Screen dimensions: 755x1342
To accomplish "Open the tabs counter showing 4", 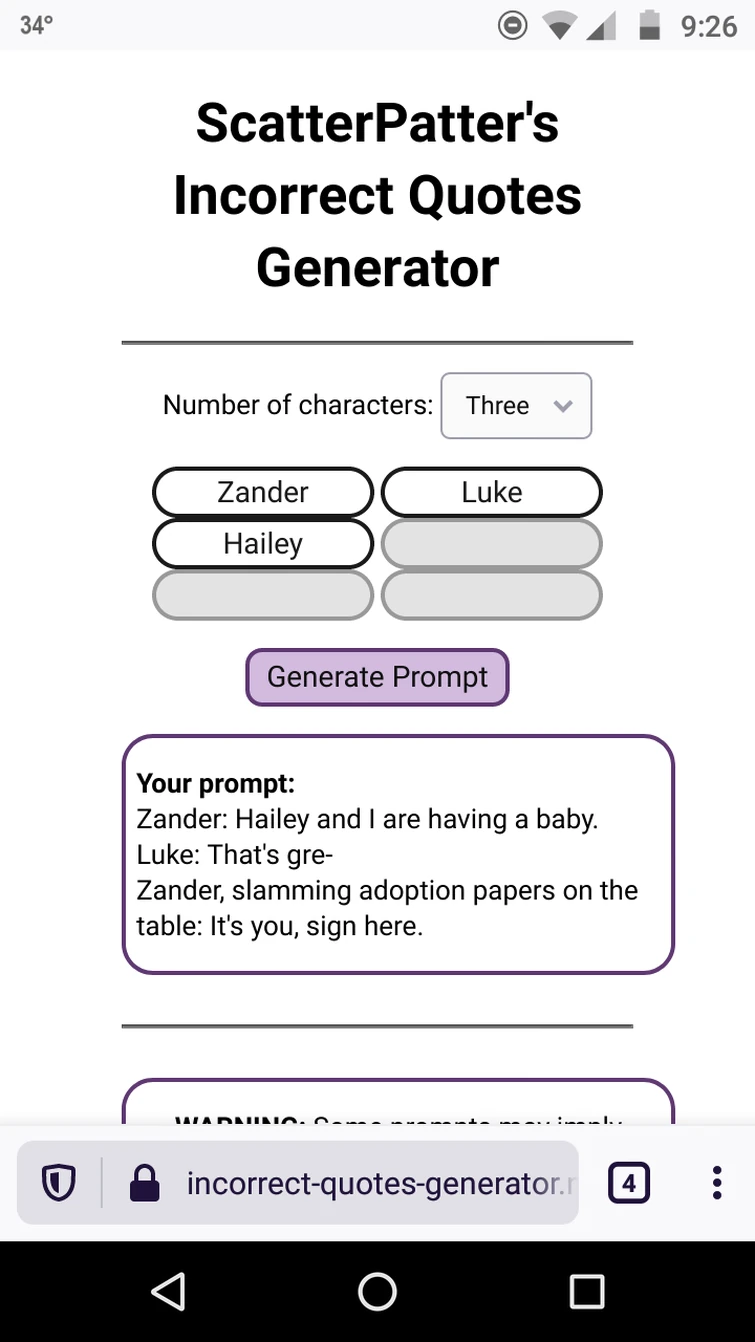I will coord(629,1184).
